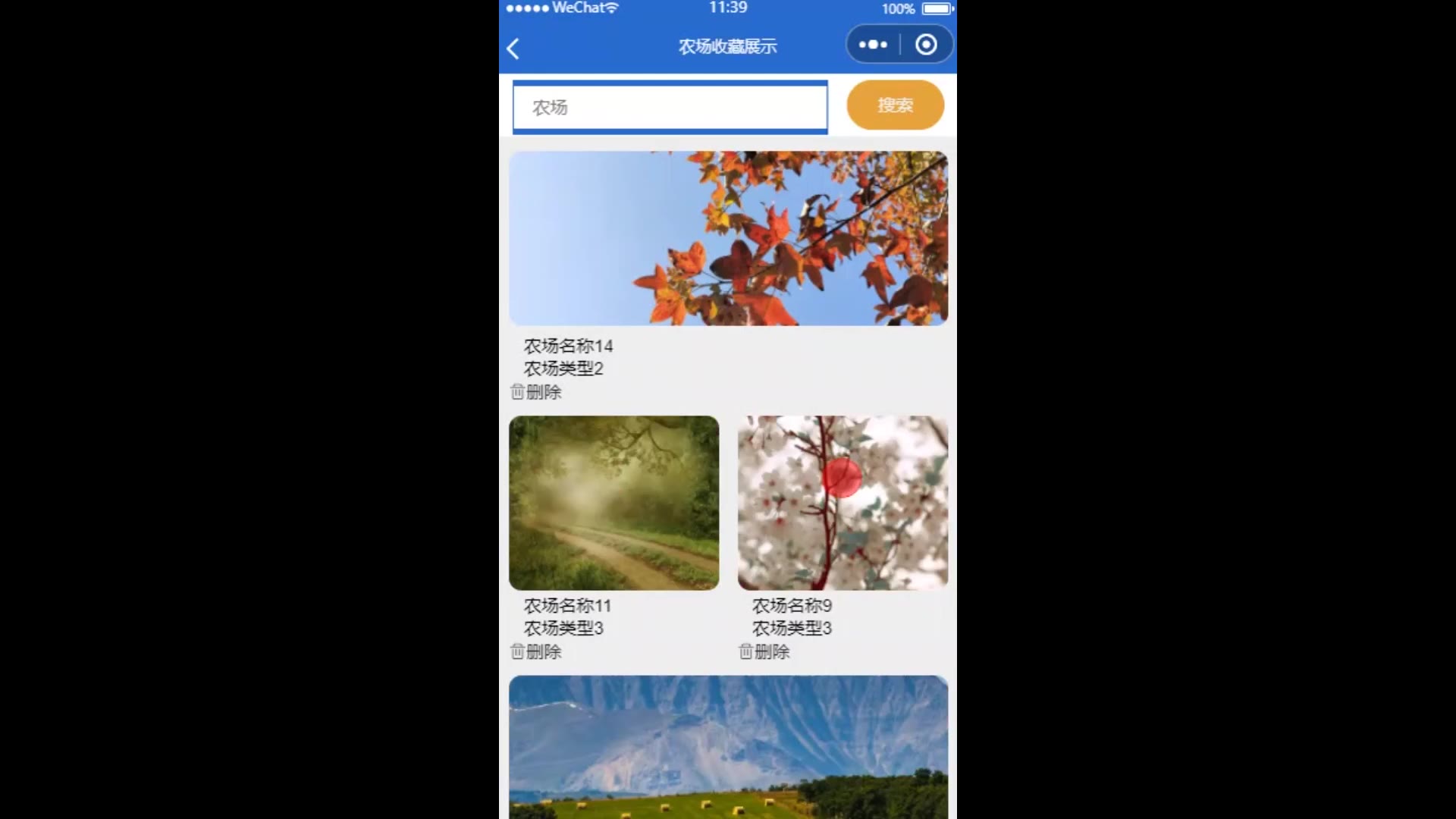Delete 农场名称14 from favorites
The image size is (1456, 819).
tap(536, 392)
